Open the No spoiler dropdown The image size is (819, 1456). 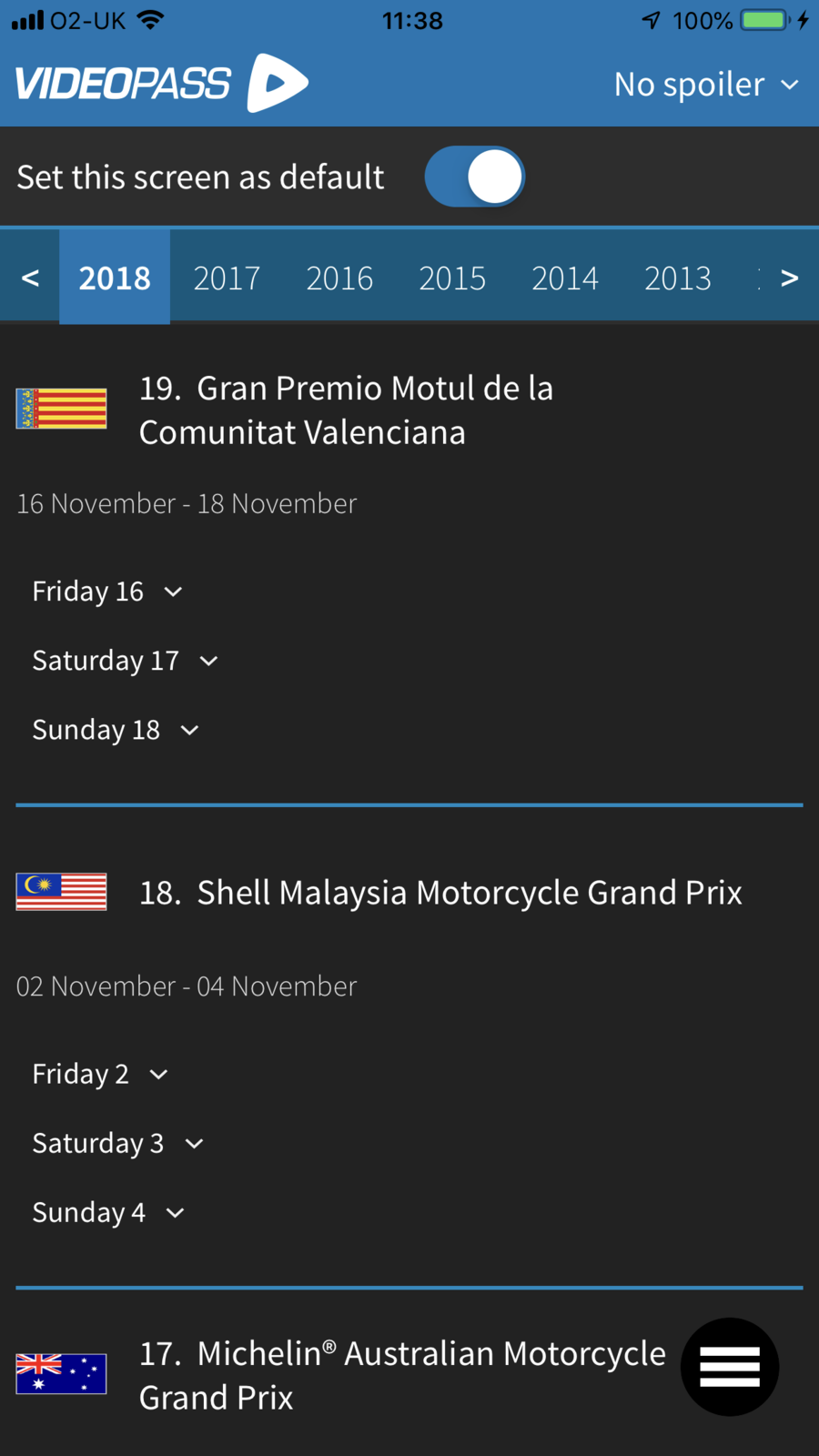706,85
